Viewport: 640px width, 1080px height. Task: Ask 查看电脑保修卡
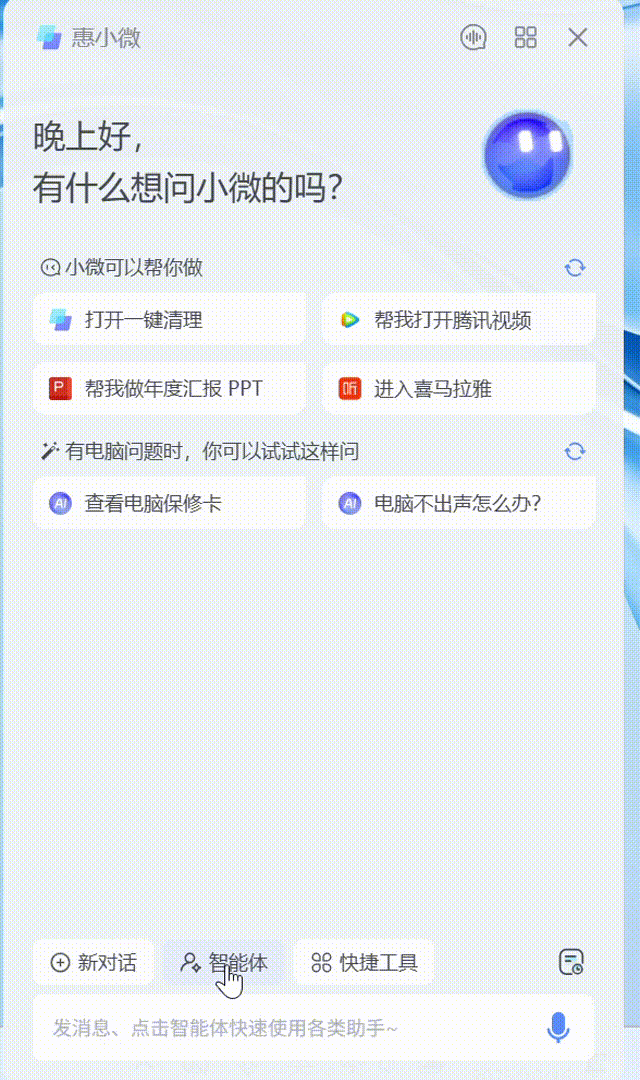click(x=168, y=503)
